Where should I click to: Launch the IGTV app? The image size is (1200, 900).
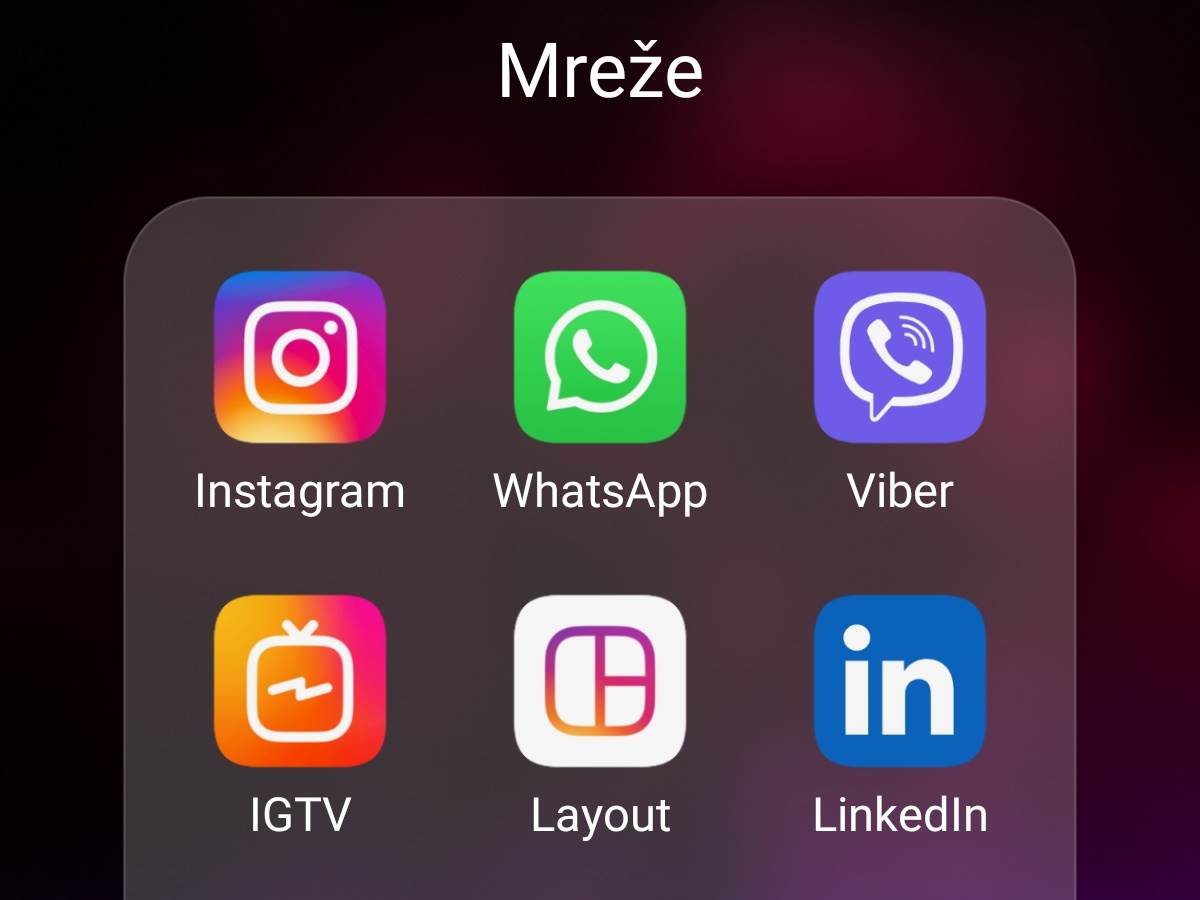(x=300, y=681)
